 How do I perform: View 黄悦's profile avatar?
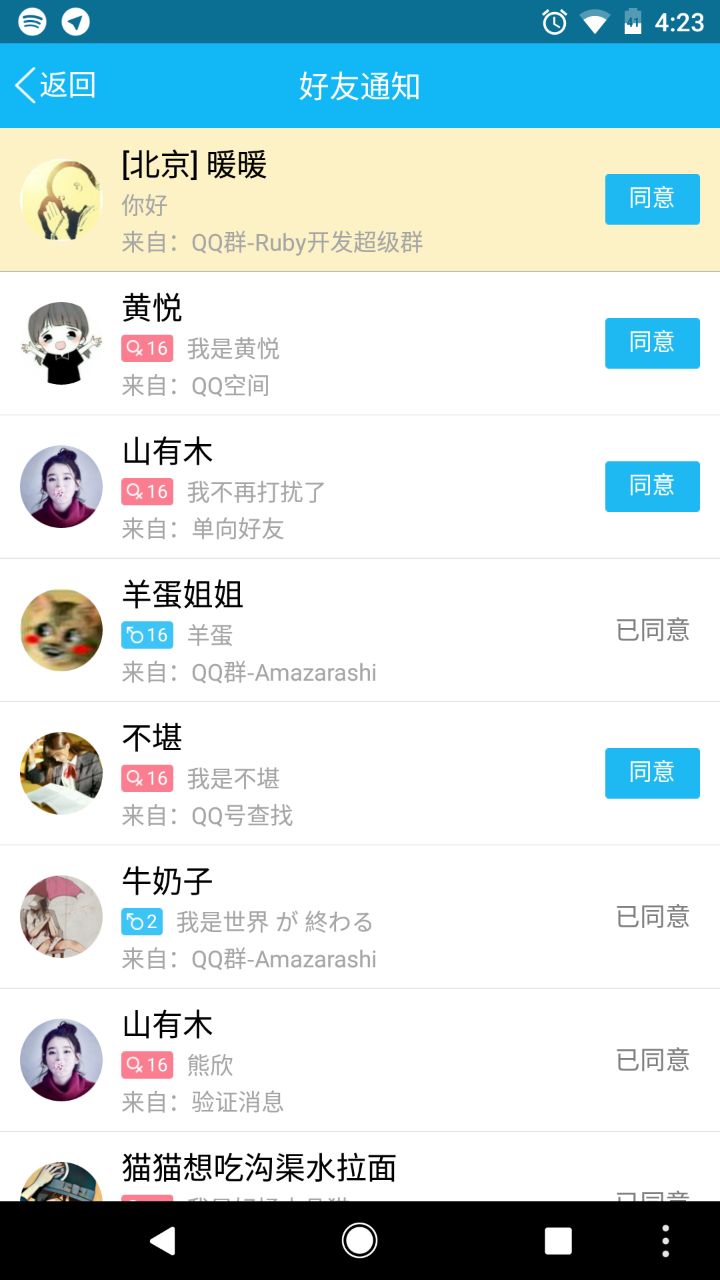coord(61,343)
